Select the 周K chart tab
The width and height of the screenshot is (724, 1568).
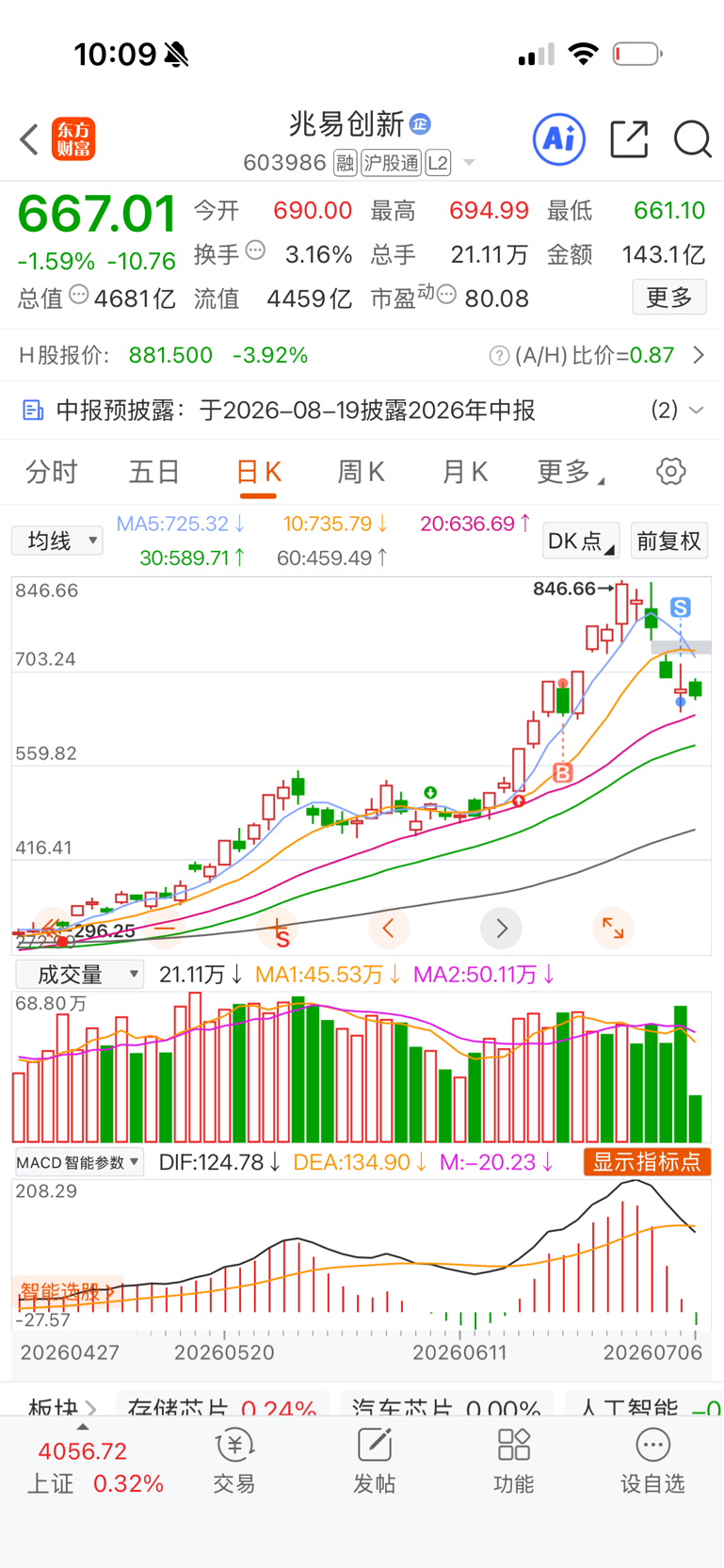[x=361, y=472]
